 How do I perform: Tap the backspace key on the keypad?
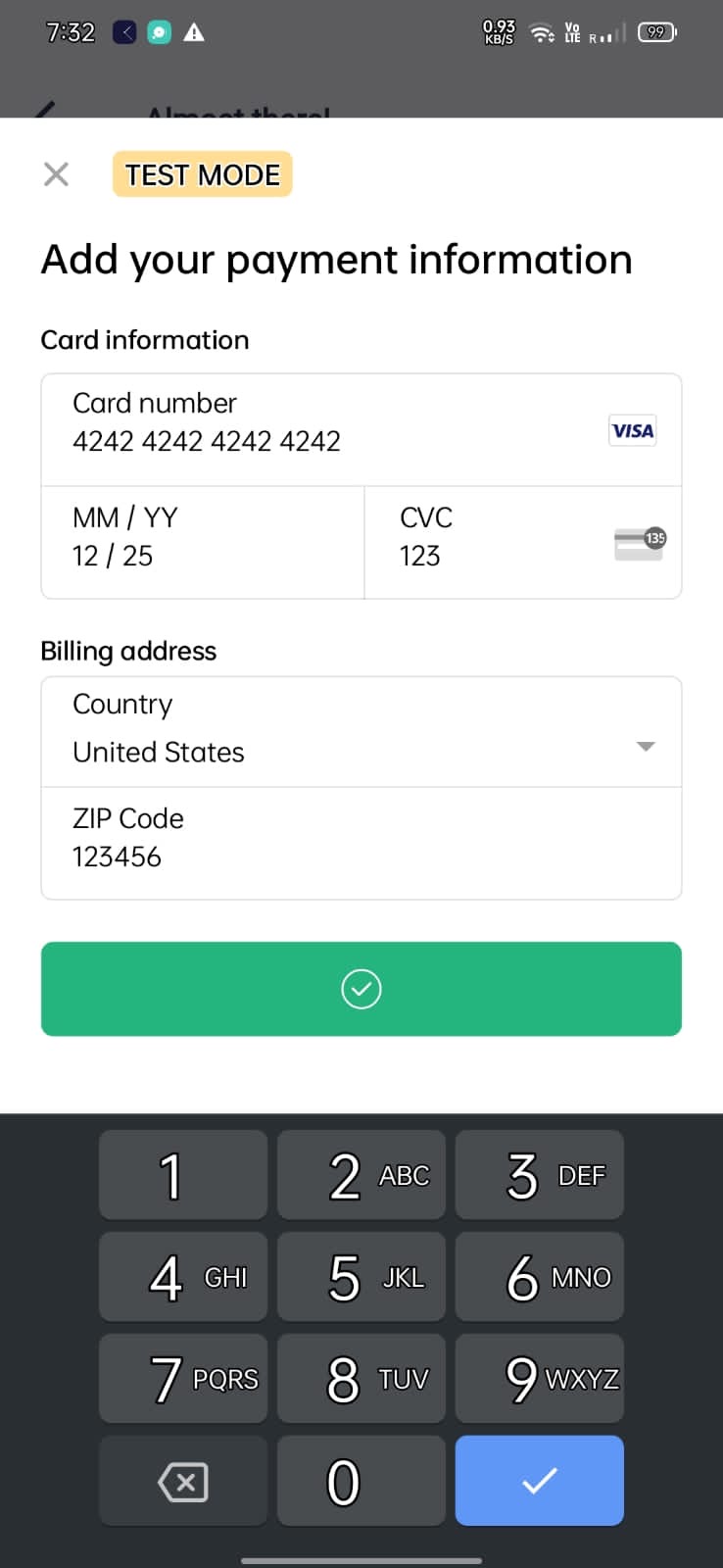click(182, 1481)
